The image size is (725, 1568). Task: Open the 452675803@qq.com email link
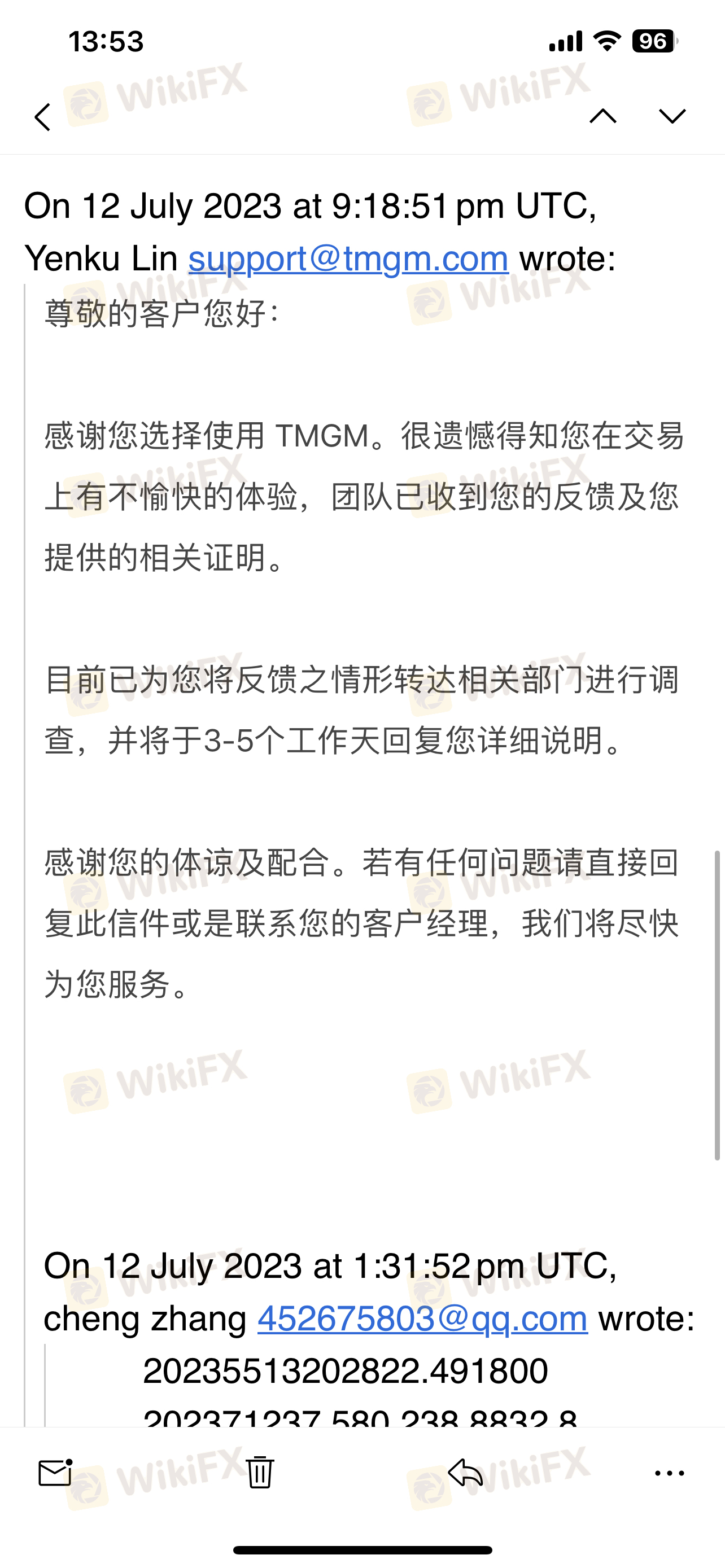pyautogui.click(x=422, y=1319)
